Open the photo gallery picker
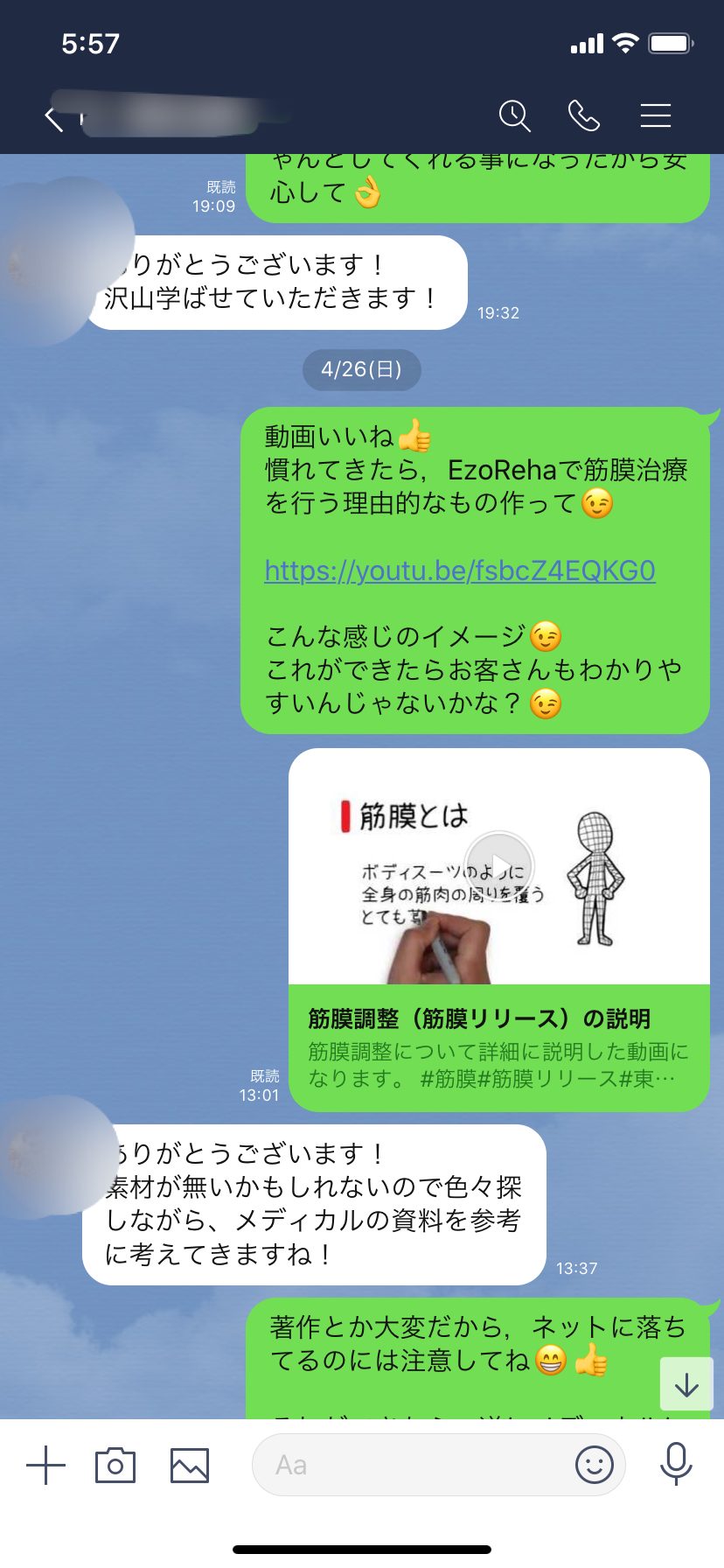 (190, 1465)
